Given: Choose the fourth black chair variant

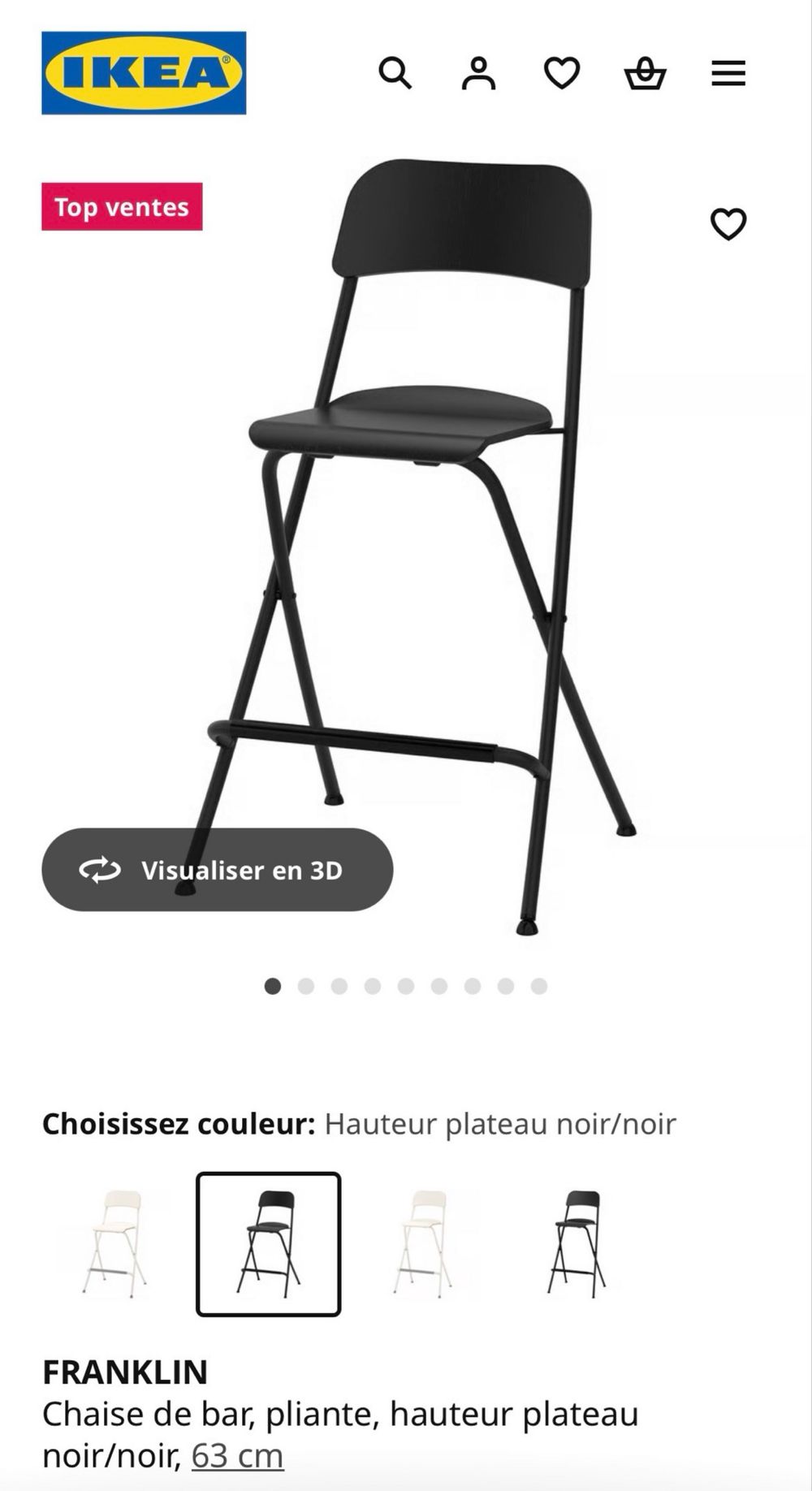Looking at the screenshot, I should pos(577,1243).
